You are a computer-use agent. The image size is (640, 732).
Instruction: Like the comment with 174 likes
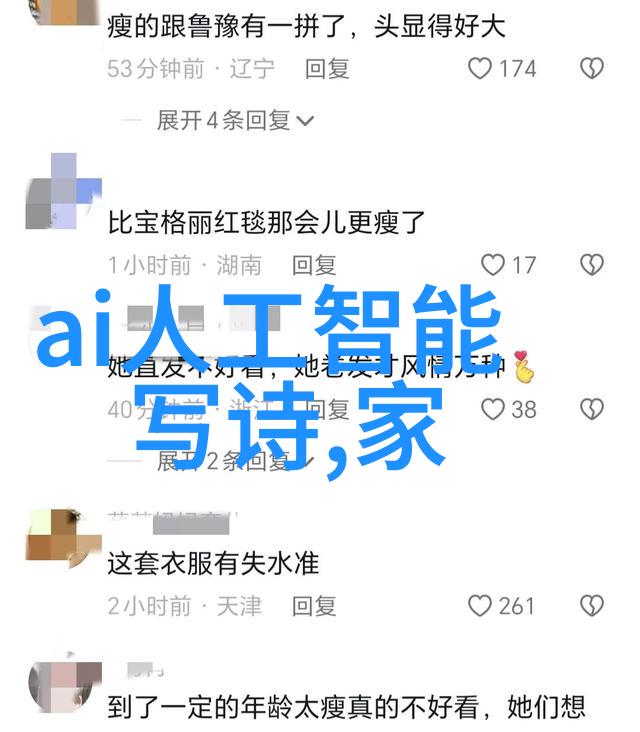click(481, 69)
